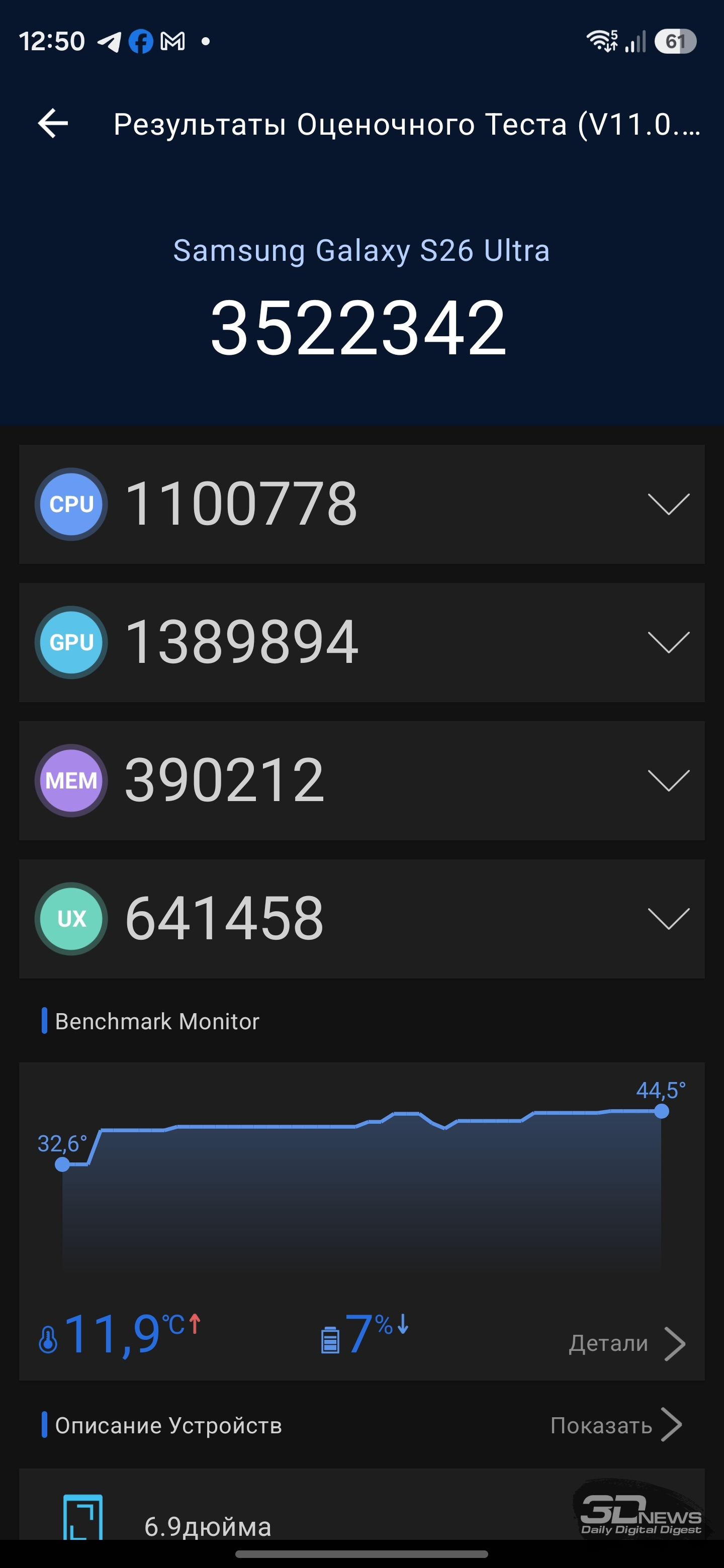This screenshot has height=1568, width=724.
Task: Go back using the arrow icon
Action: pos(53,124)
